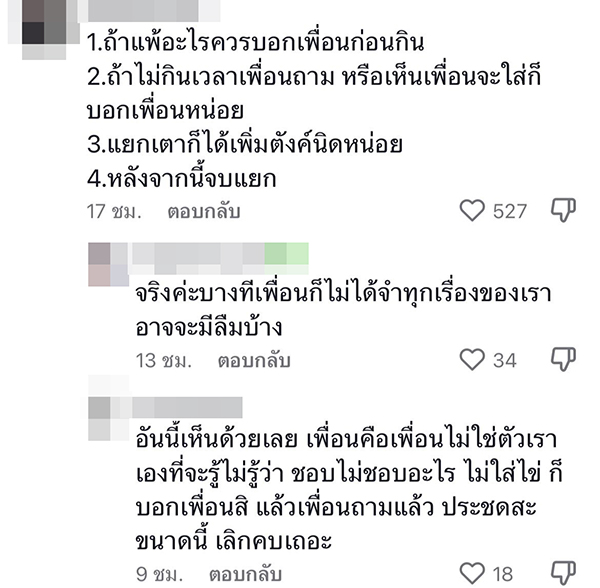Like the comment posted 9 ชม. ago
The width and height of the screenshot is (600, 588).
tap(471, 574)
